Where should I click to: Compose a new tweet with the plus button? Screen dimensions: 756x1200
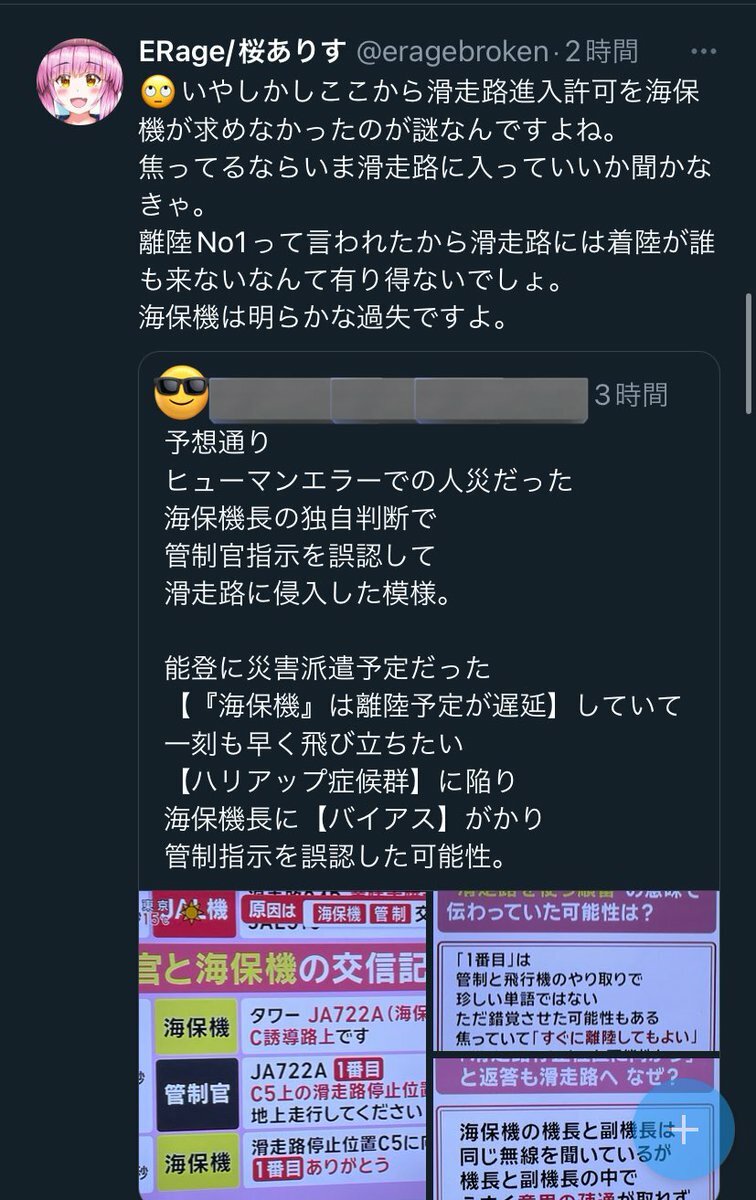point(684,1130)
